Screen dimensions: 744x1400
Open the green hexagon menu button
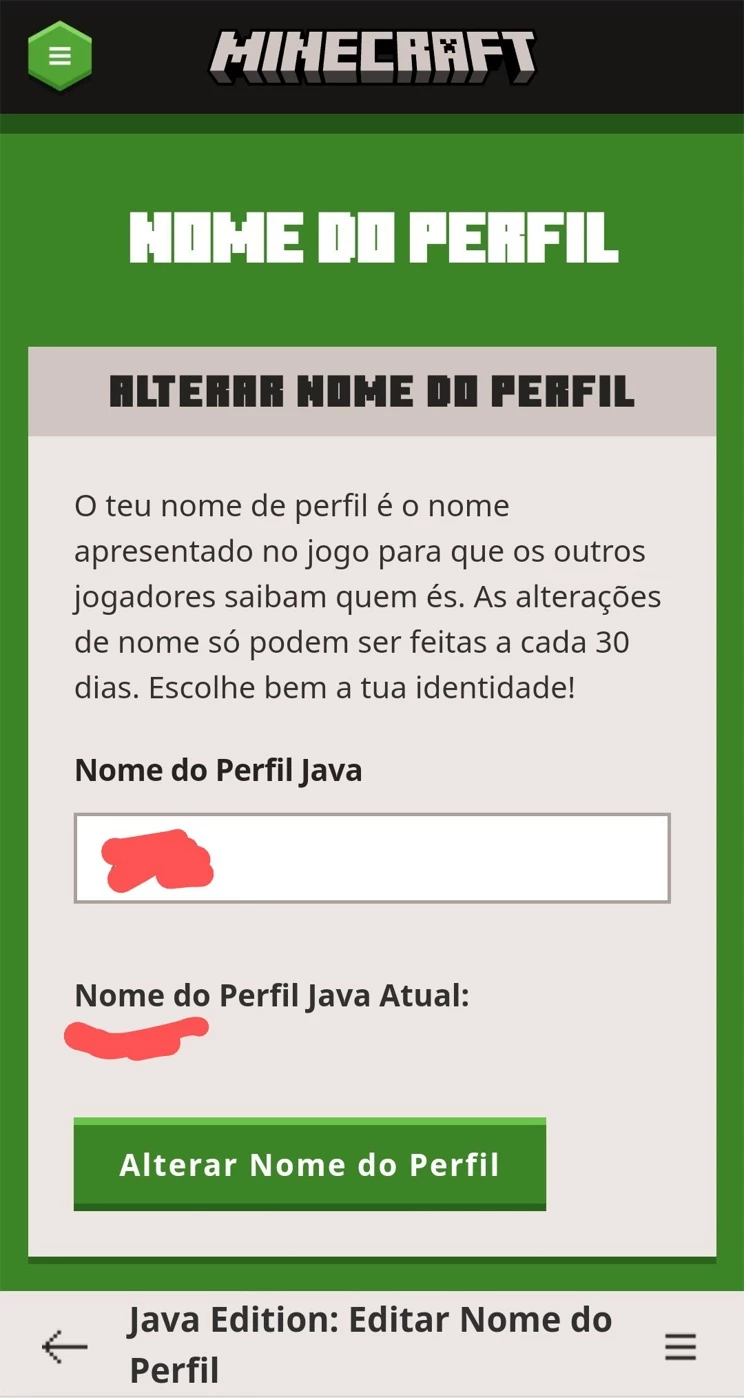click(60, 56)
